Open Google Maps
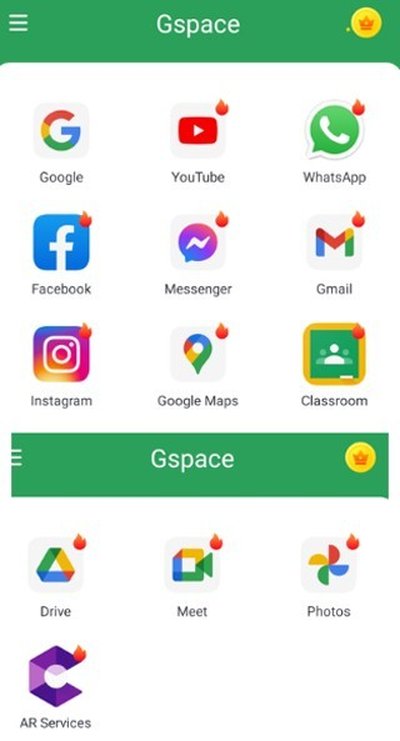 coord(198,354)
